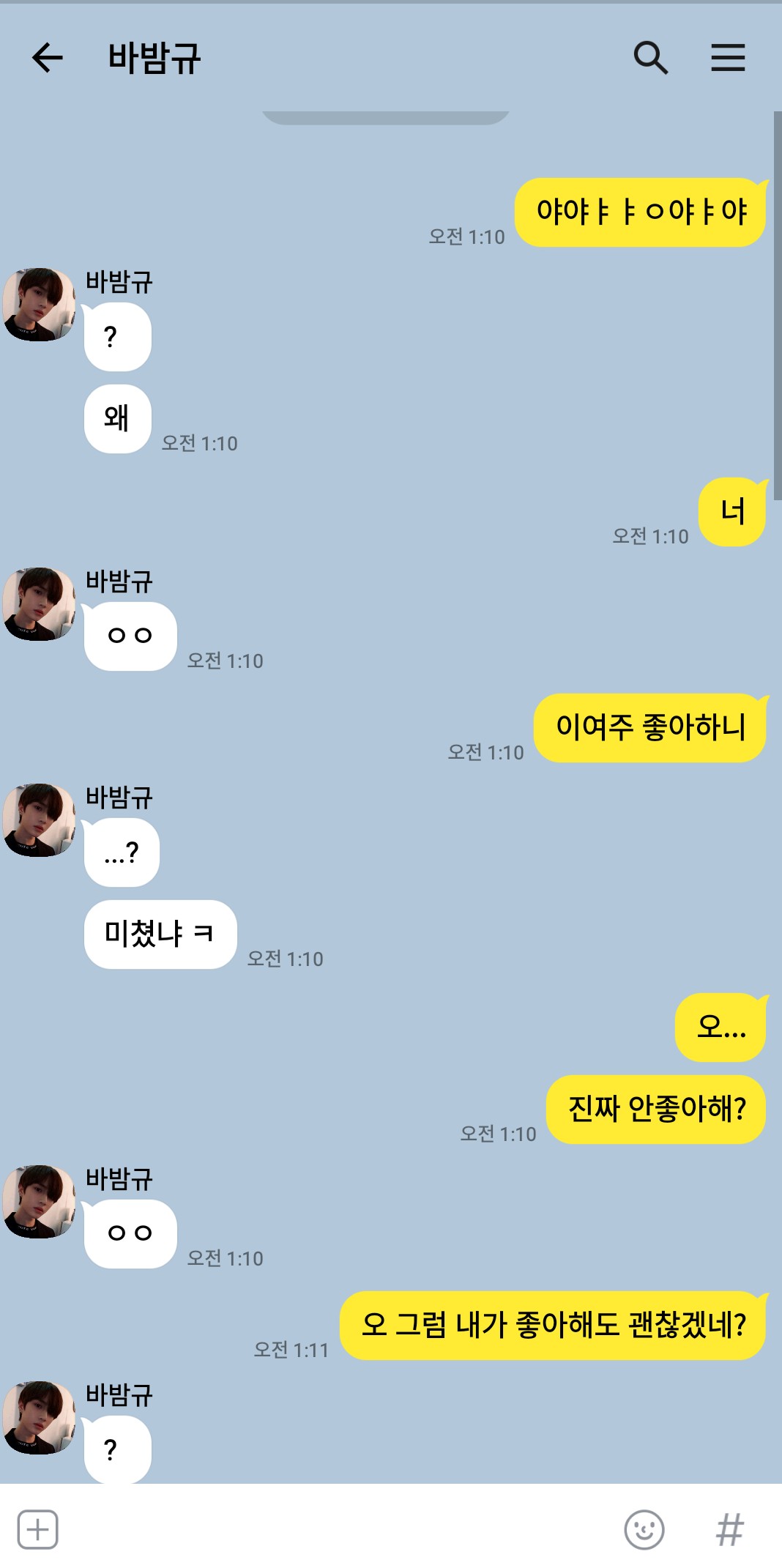Screen dimensions: 782x1568
Task: Open the hashtag search button
Action: point(729,1529)
